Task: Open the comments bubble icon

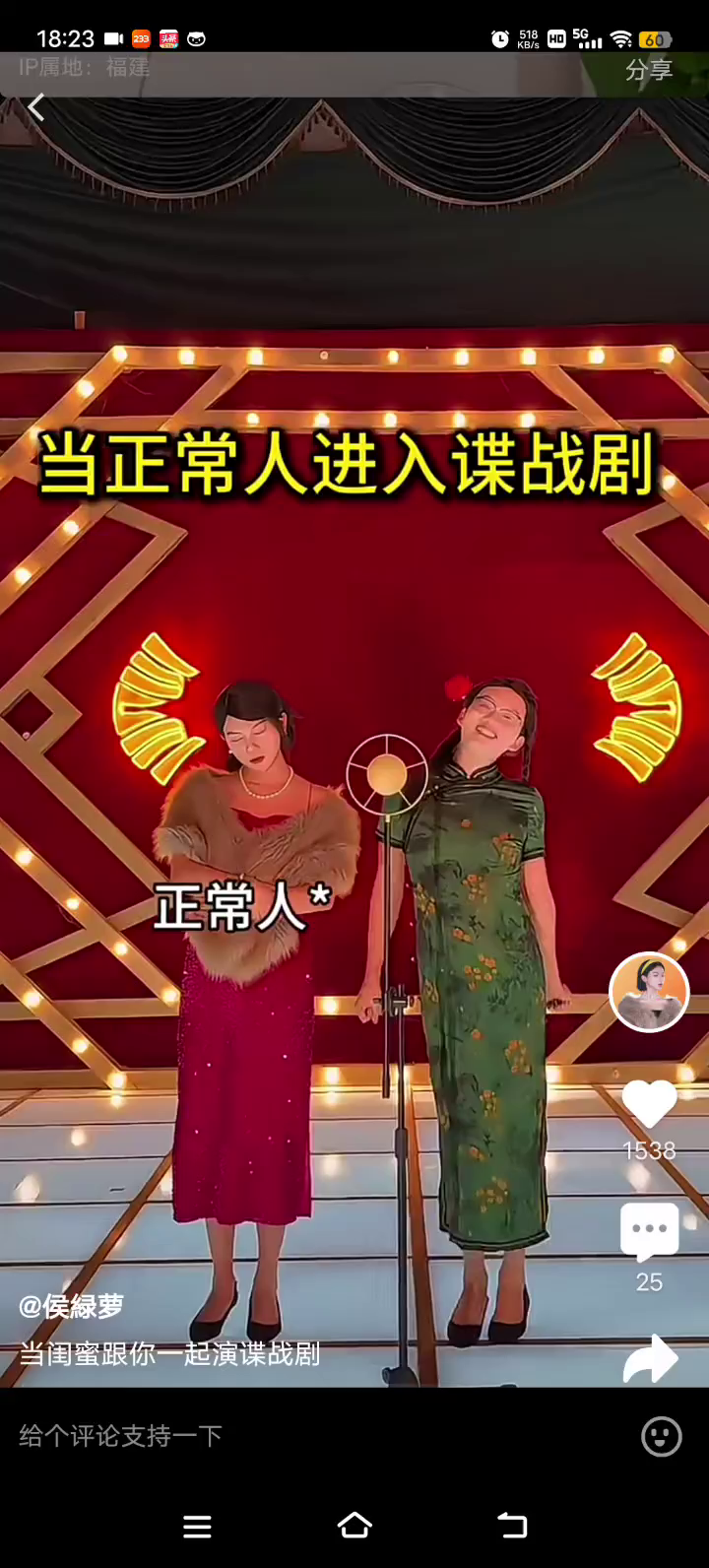Action: (649, 1231)
